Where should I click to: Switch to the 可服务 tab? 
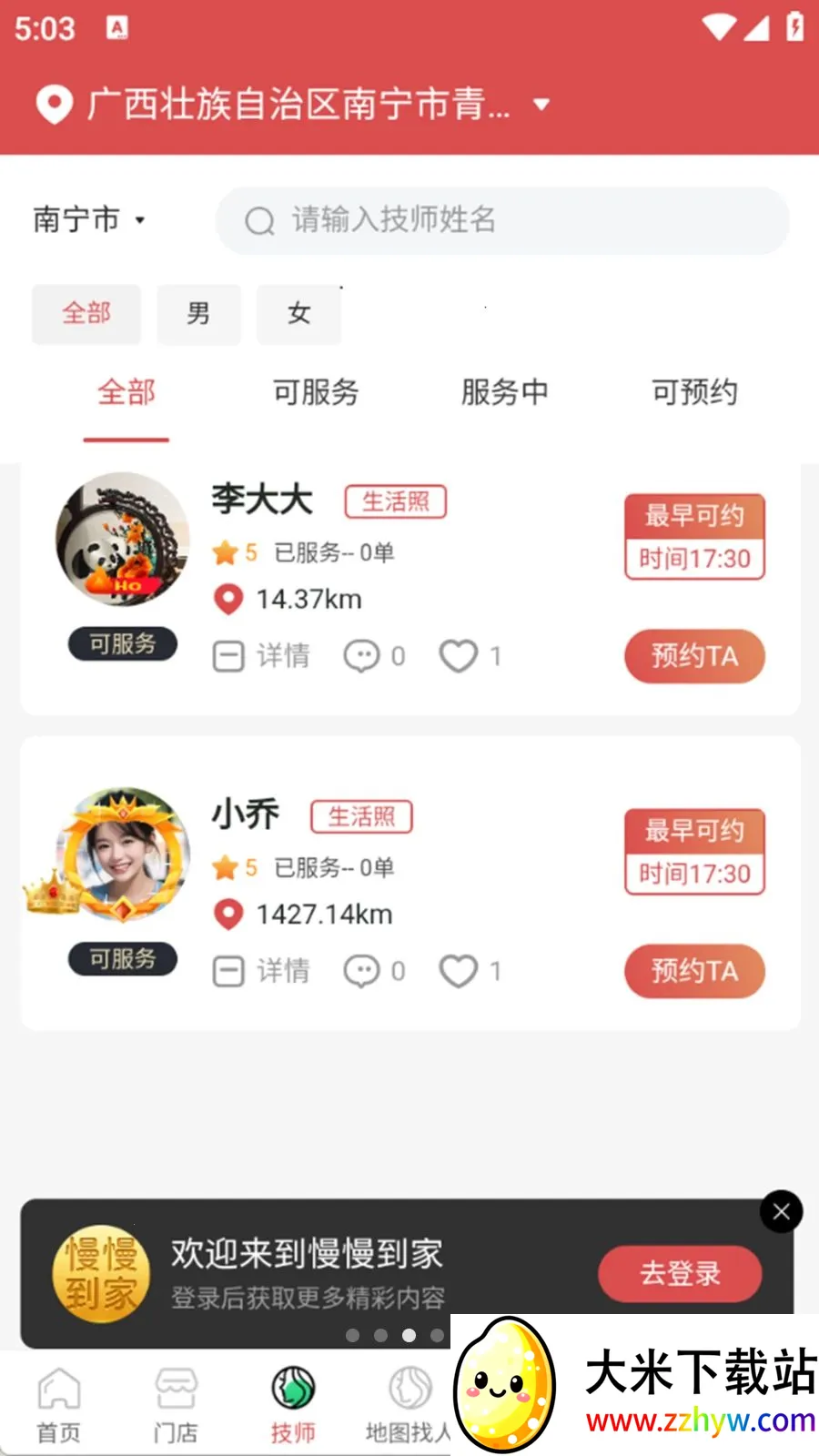[x=316, y=392]
